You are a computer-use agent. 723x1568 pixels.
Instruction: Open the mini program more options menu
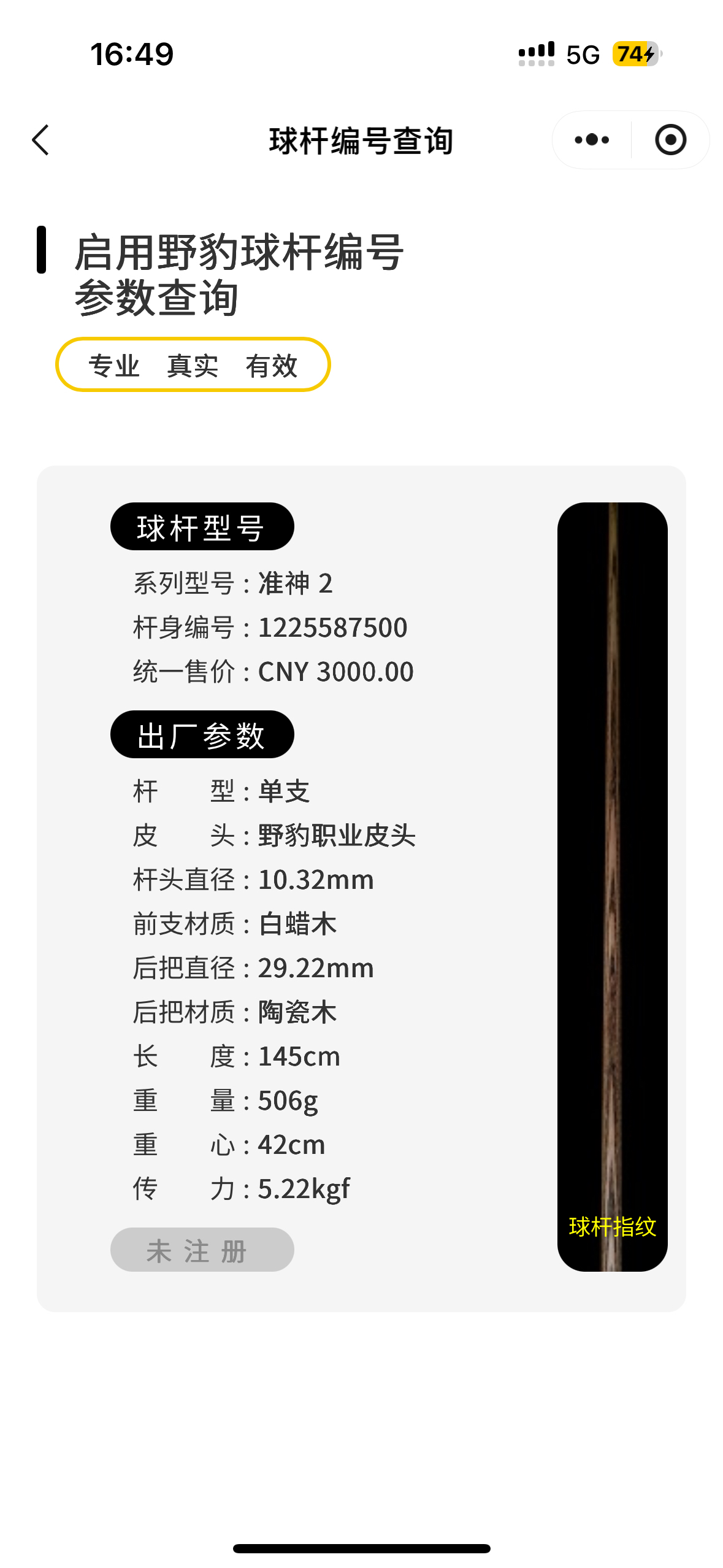click(592, 140)
